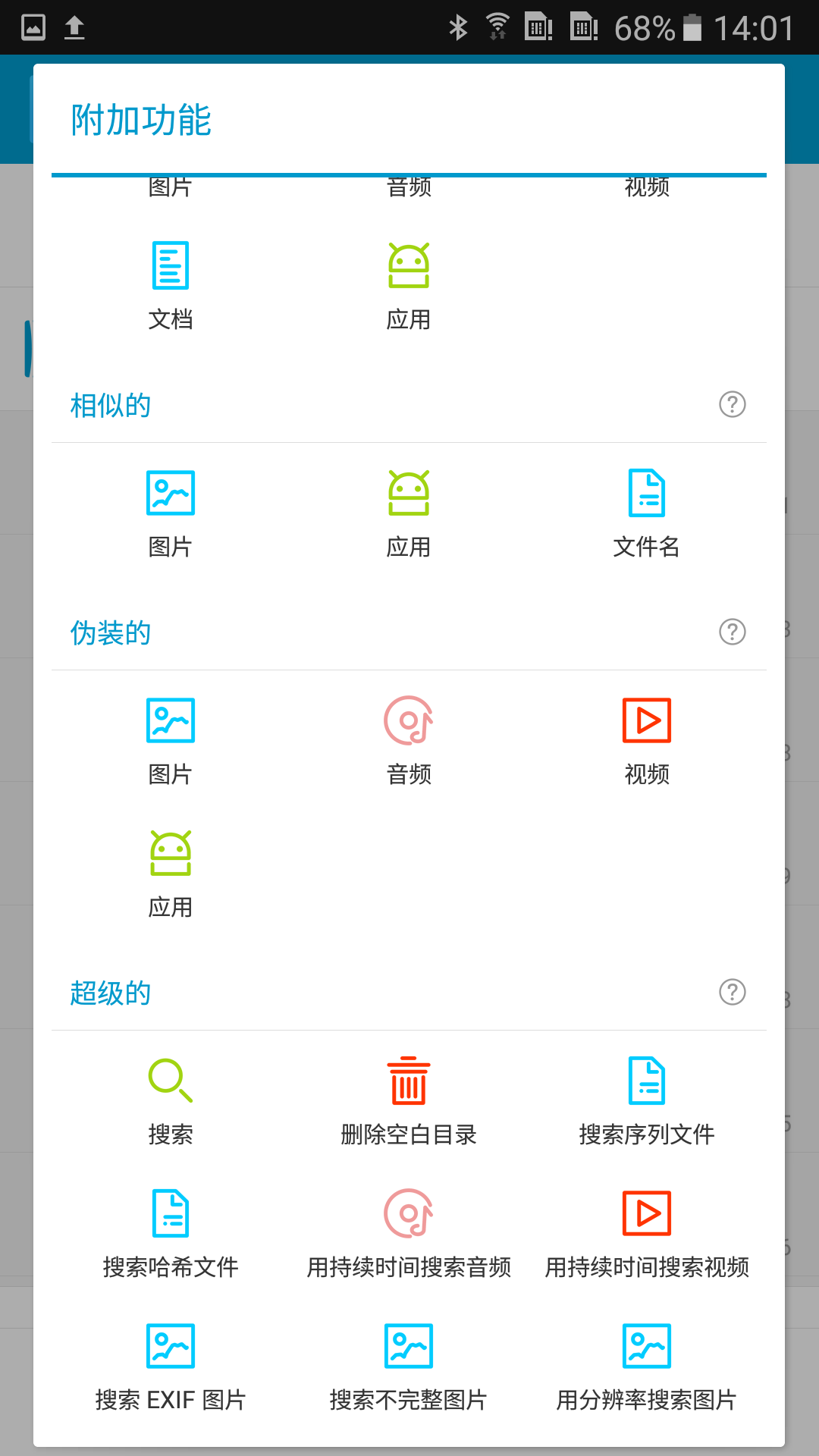Open 用分辨率搜索图片

coord(647,1365)
